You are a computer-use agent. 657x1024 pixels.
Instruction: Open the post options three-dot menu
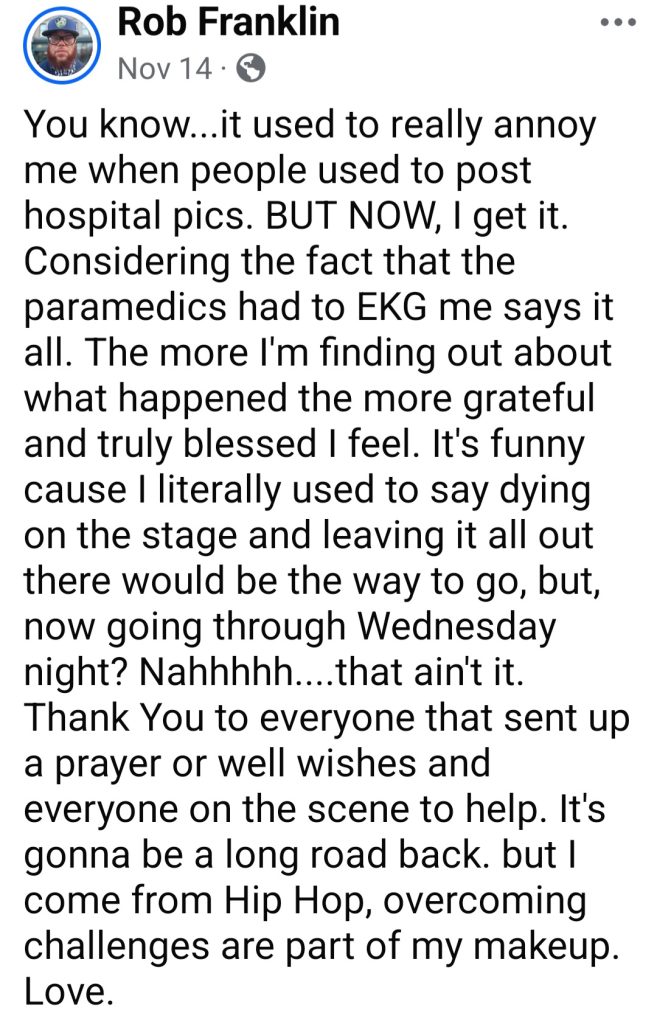pos(618,23)
